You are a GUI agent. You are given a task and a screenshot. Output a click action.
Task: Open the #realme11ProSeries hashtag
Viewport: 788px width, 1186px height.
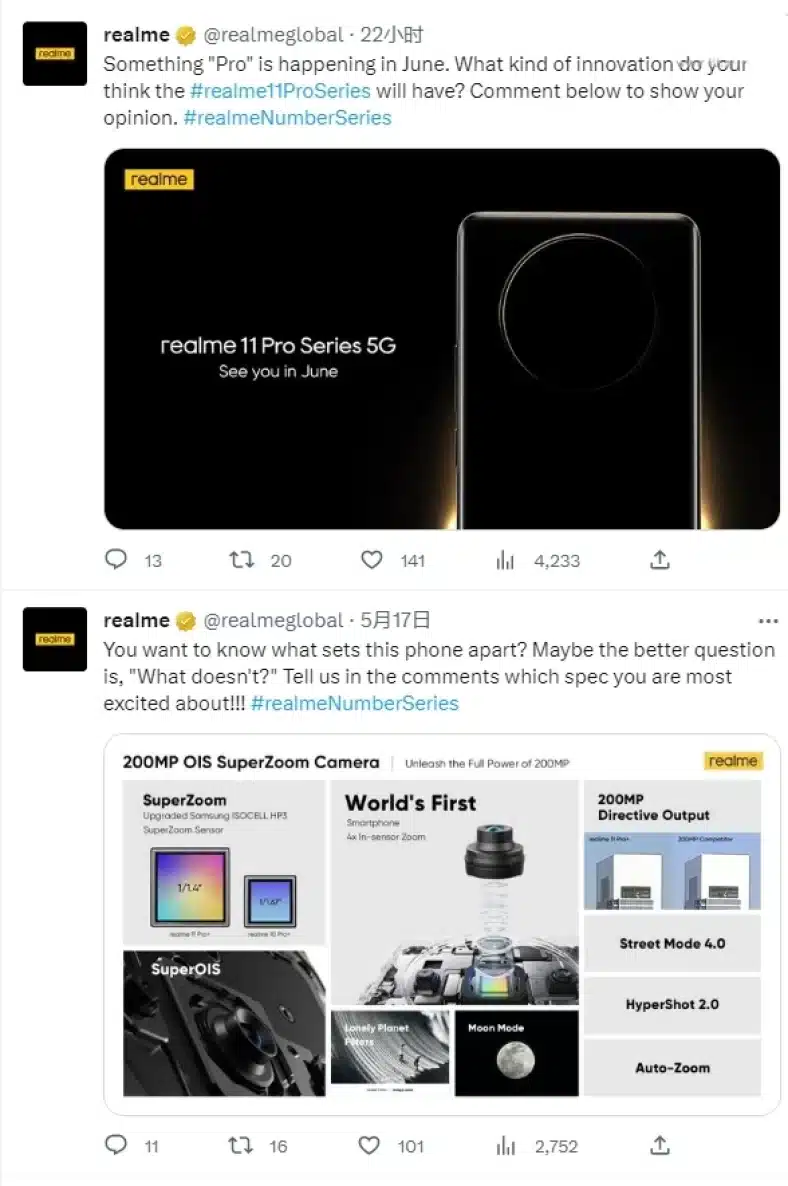pos(280,91)
